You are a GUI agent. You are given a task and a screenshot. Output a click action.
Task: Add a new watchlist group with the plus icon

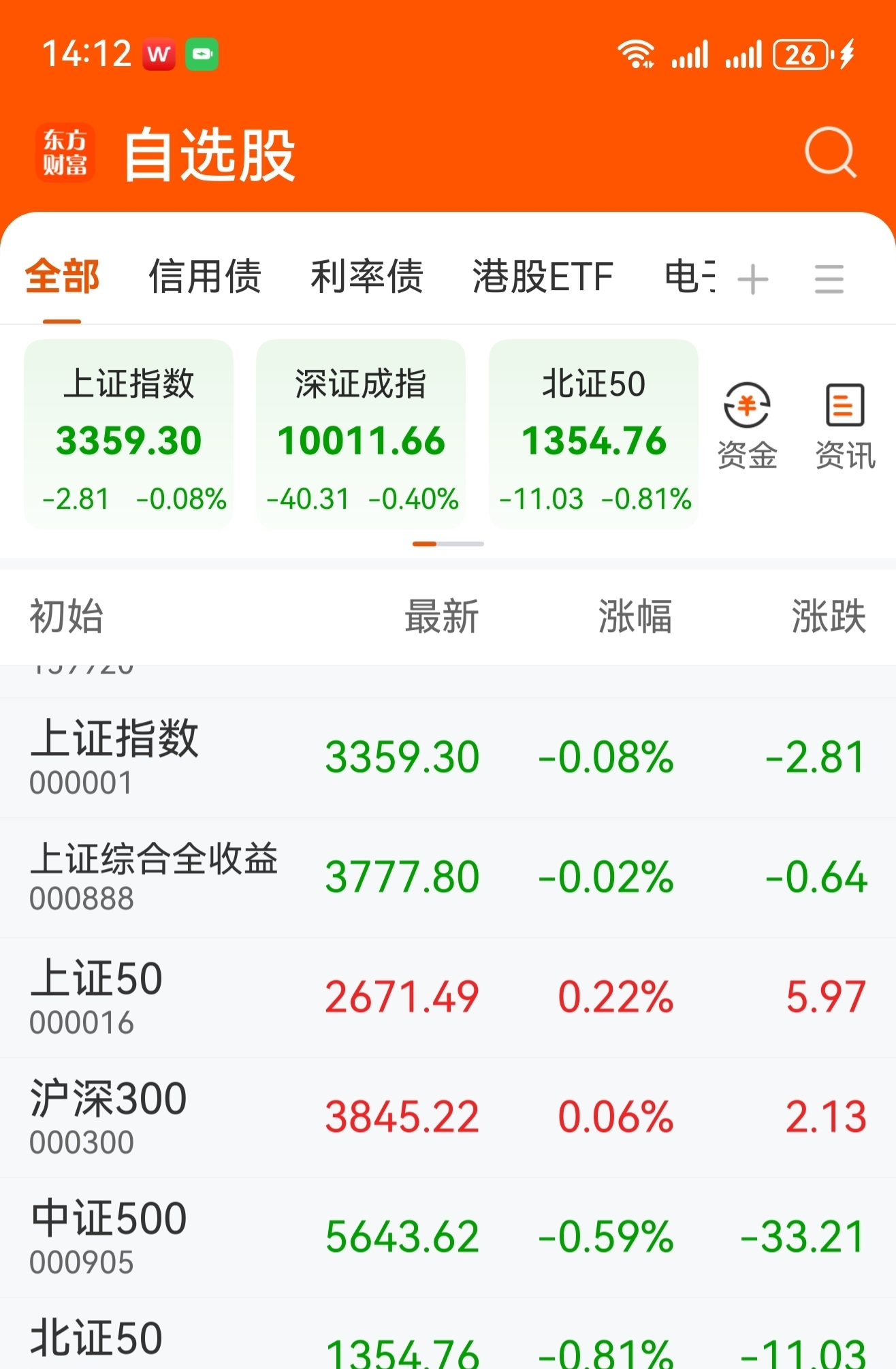coord(752,279)
